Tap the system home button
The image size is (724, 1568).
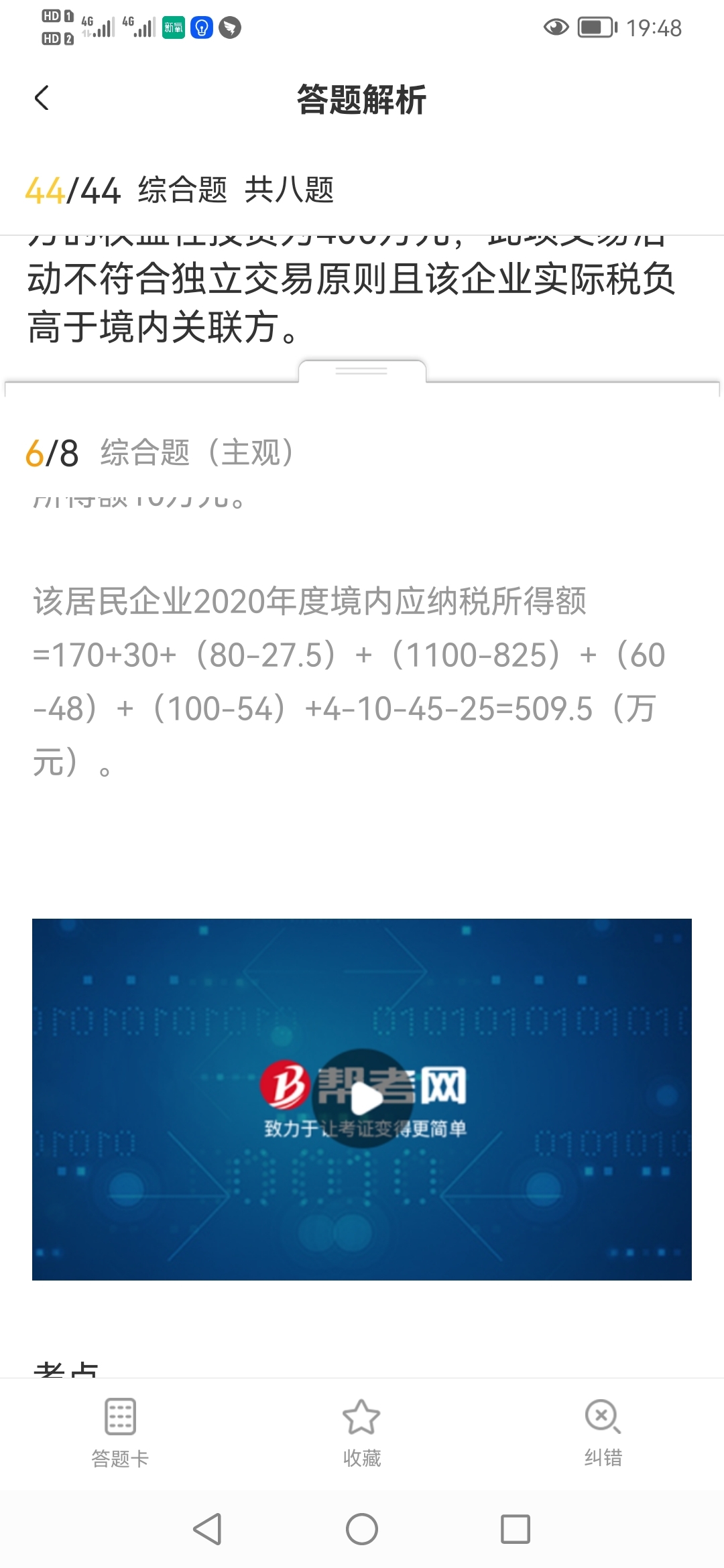click(362, 1529)
